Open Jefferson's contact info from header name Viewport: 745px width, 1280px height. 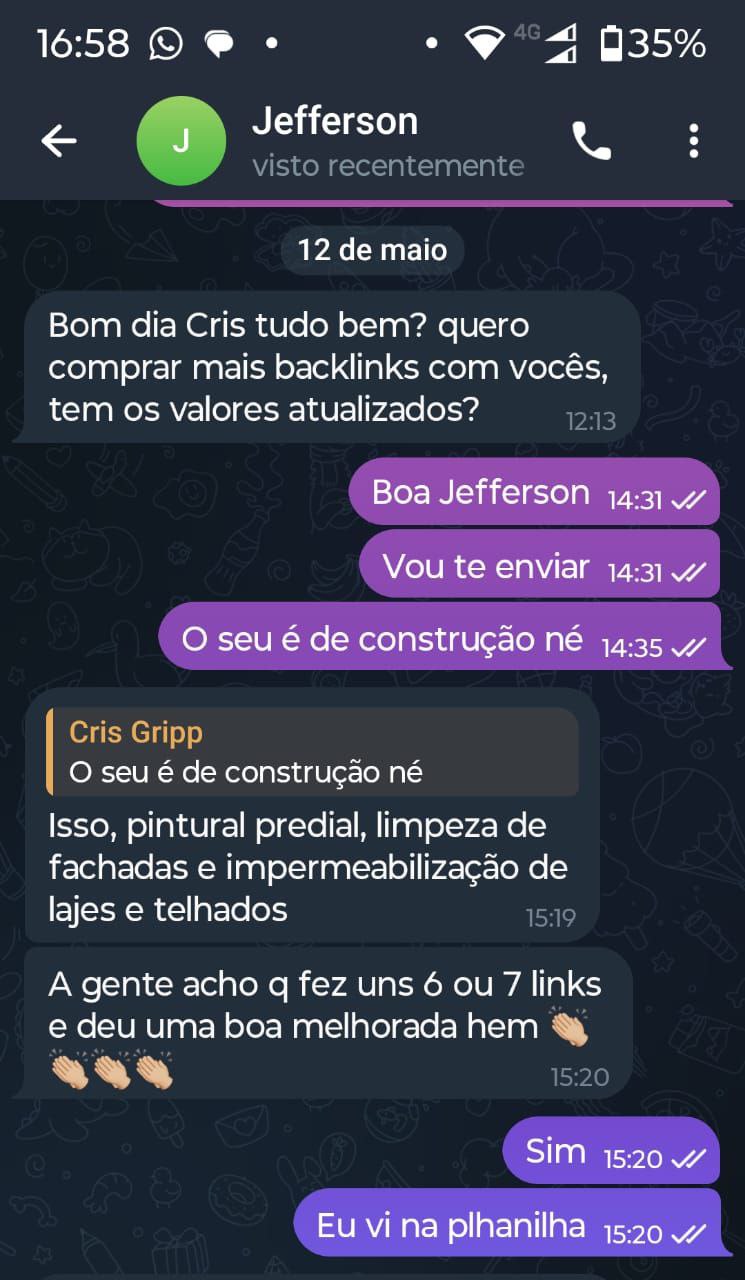[x=335, y=122]
